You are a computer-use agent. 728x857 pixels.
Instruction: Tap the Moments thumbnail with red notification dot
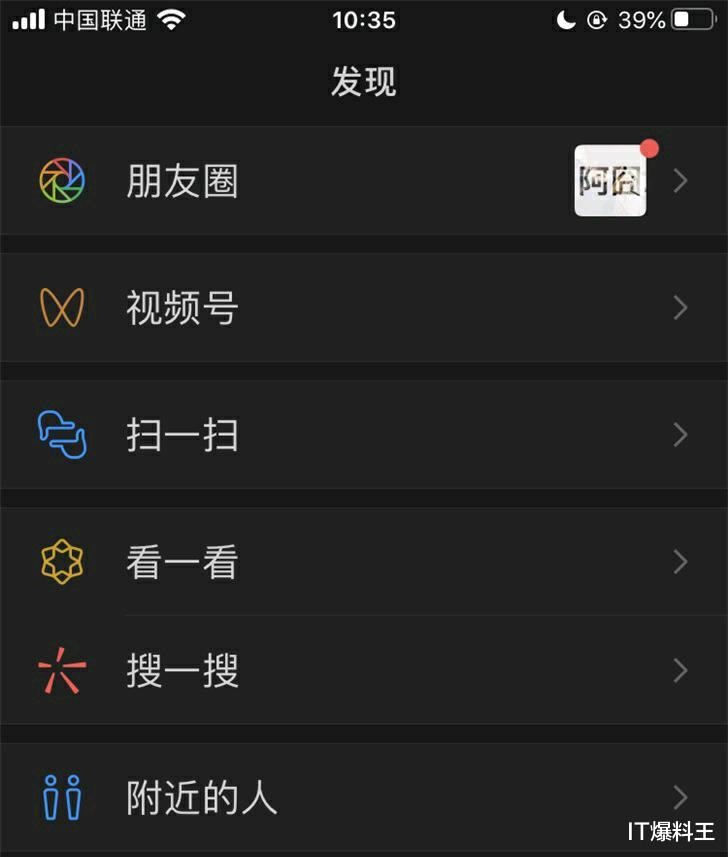pos(610,181)
